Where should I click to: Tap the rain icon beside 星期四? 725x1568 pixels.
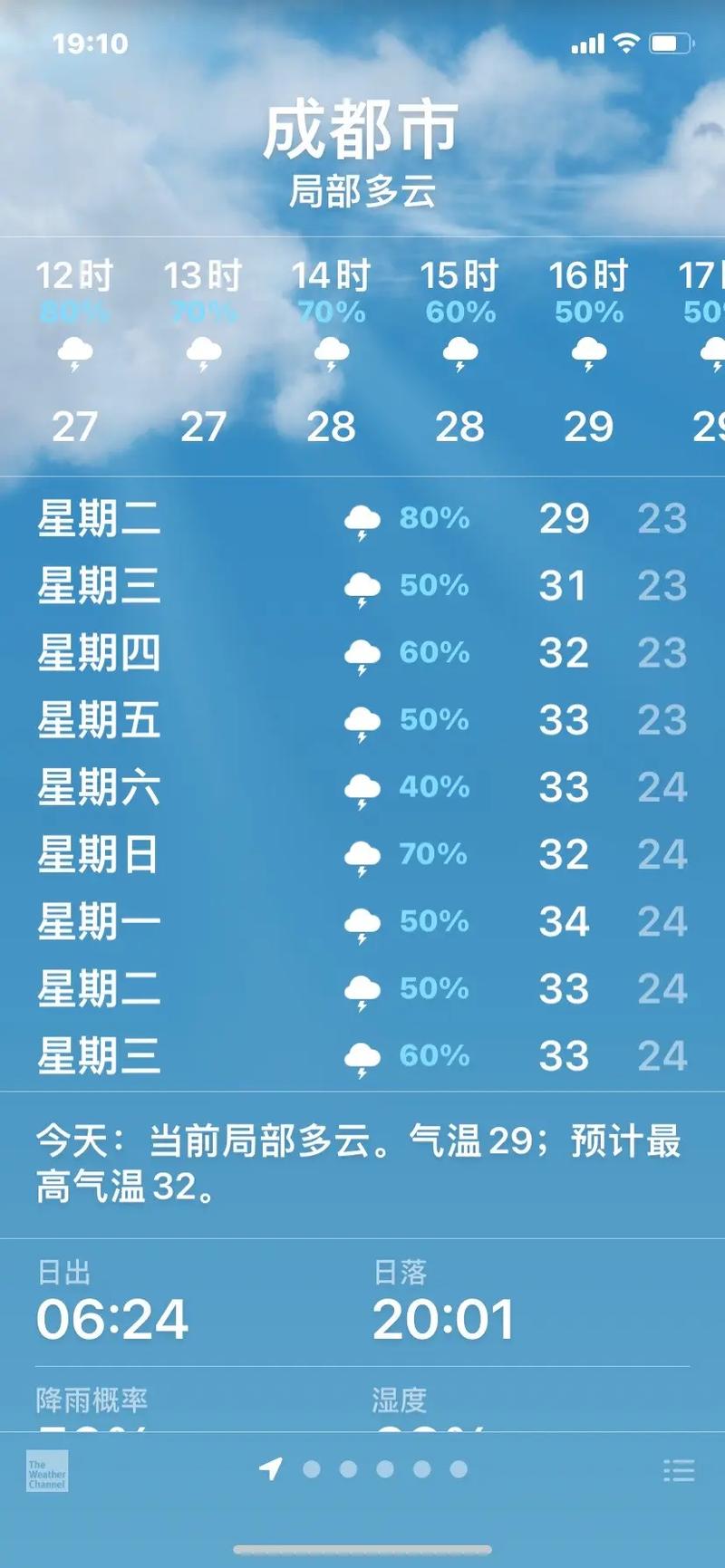click(364, 652)
